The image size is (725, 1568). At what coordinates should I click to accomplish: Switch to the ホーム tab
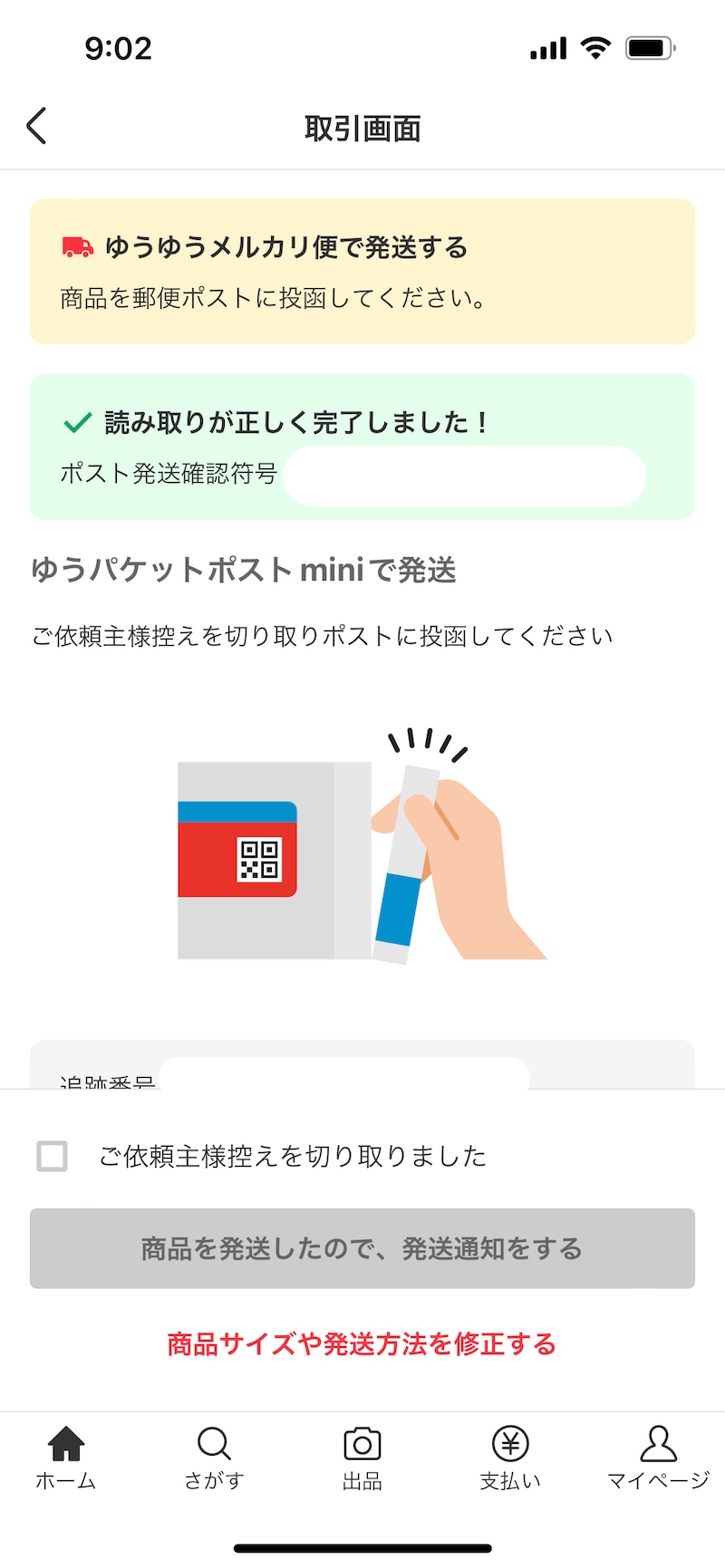pyautogui.click(x=66, y=1457)
